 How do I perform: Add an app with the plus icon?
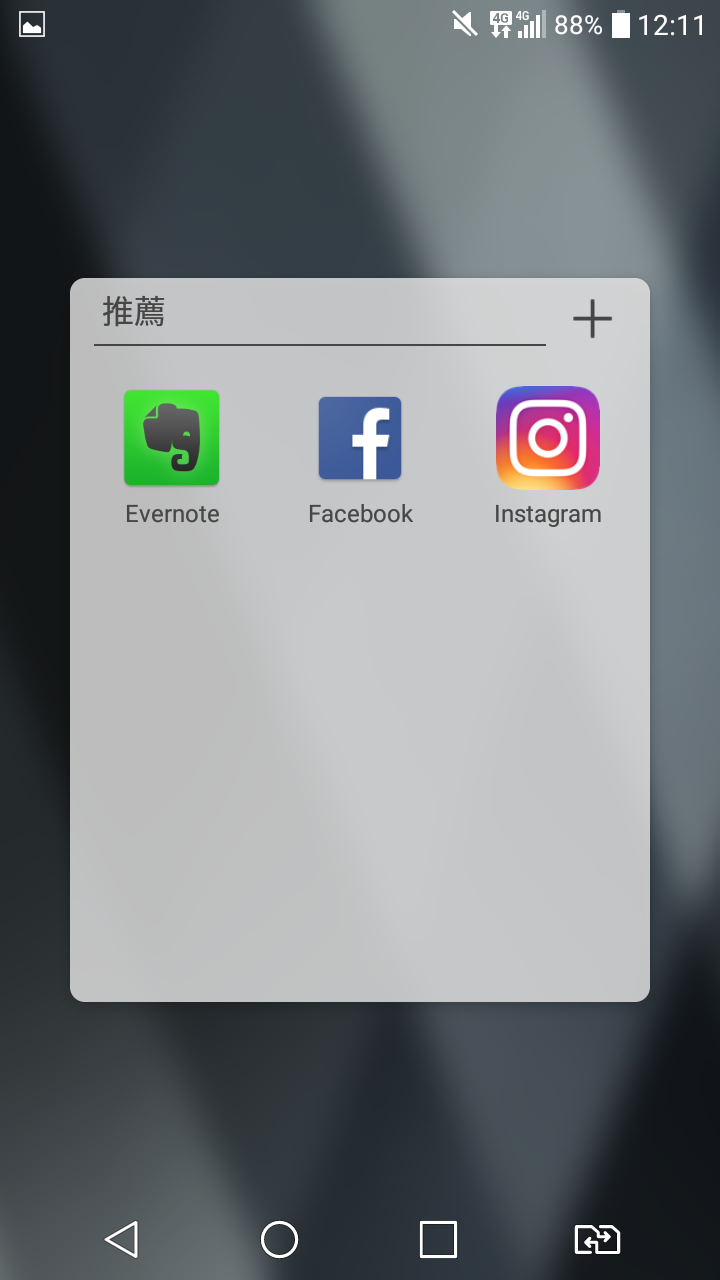[592, 318]
